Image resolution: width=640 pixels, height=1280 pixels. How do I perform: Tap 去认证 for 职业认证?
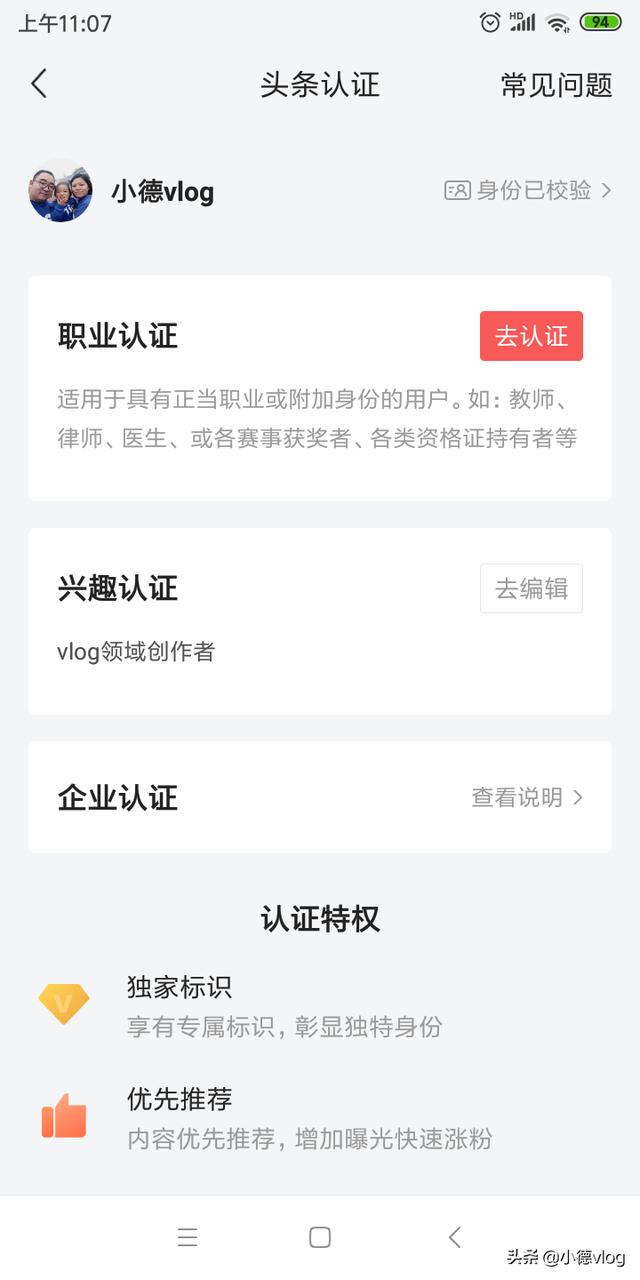(x=531, y=336)
